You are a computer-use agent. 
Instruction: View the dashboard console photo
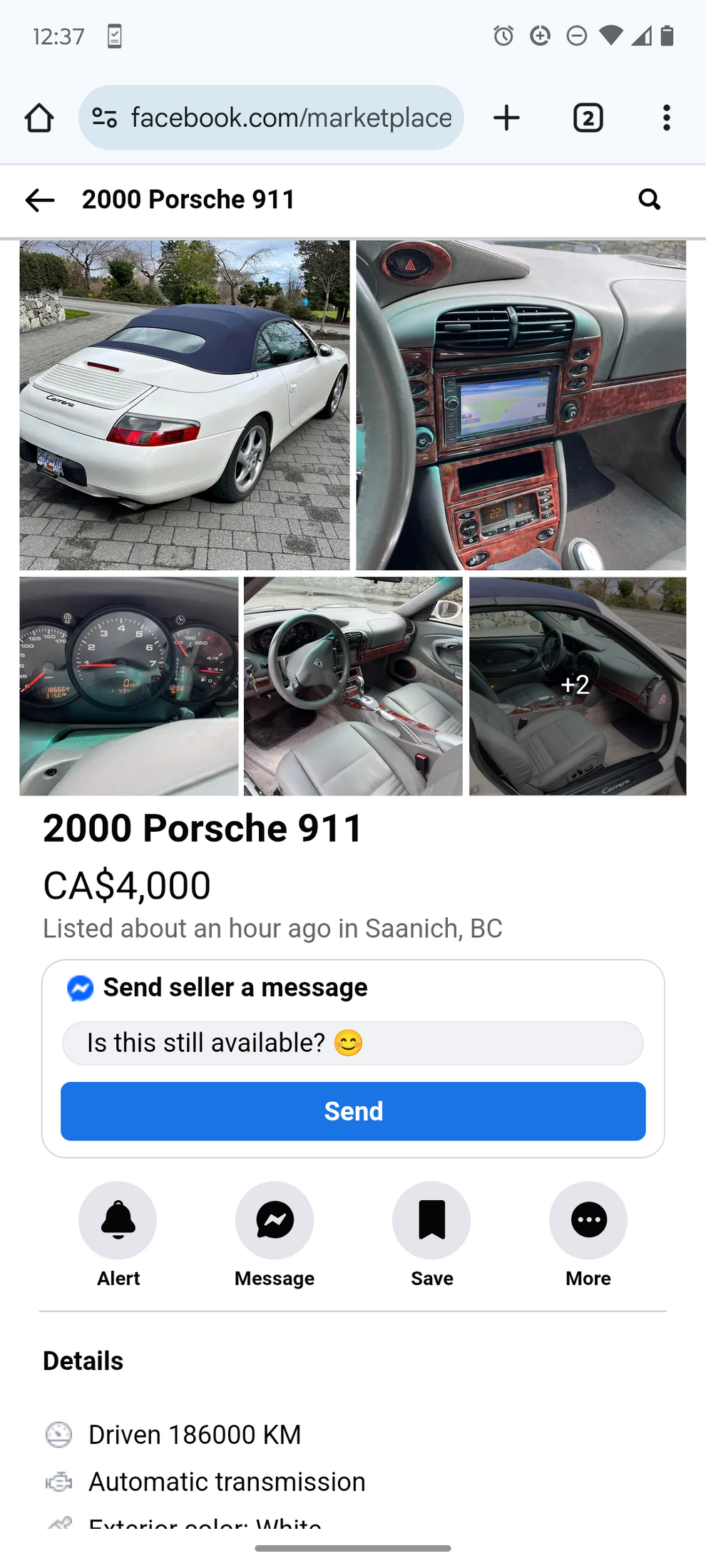[521, 405]
